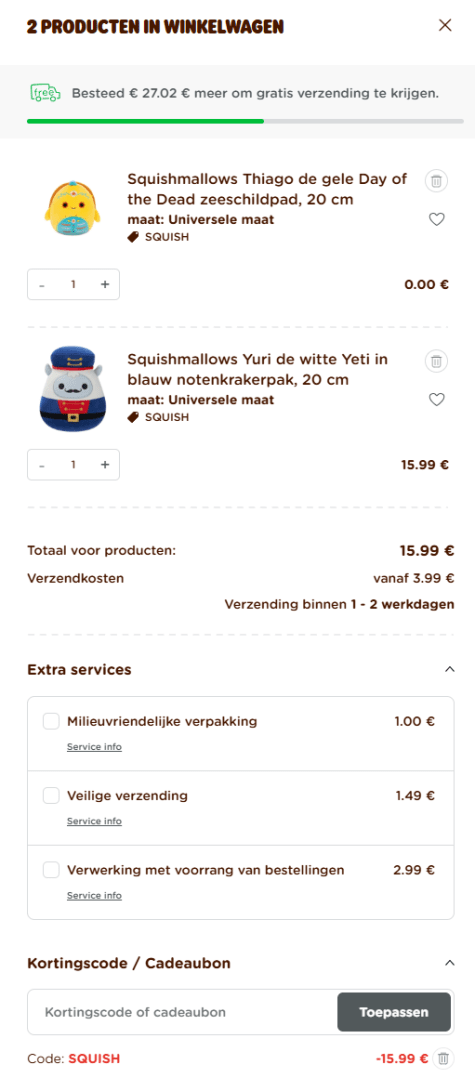Close the winkelwagen panel
Image resolution: width=475 pixels, height=1091 pixels.
[445, 26]
